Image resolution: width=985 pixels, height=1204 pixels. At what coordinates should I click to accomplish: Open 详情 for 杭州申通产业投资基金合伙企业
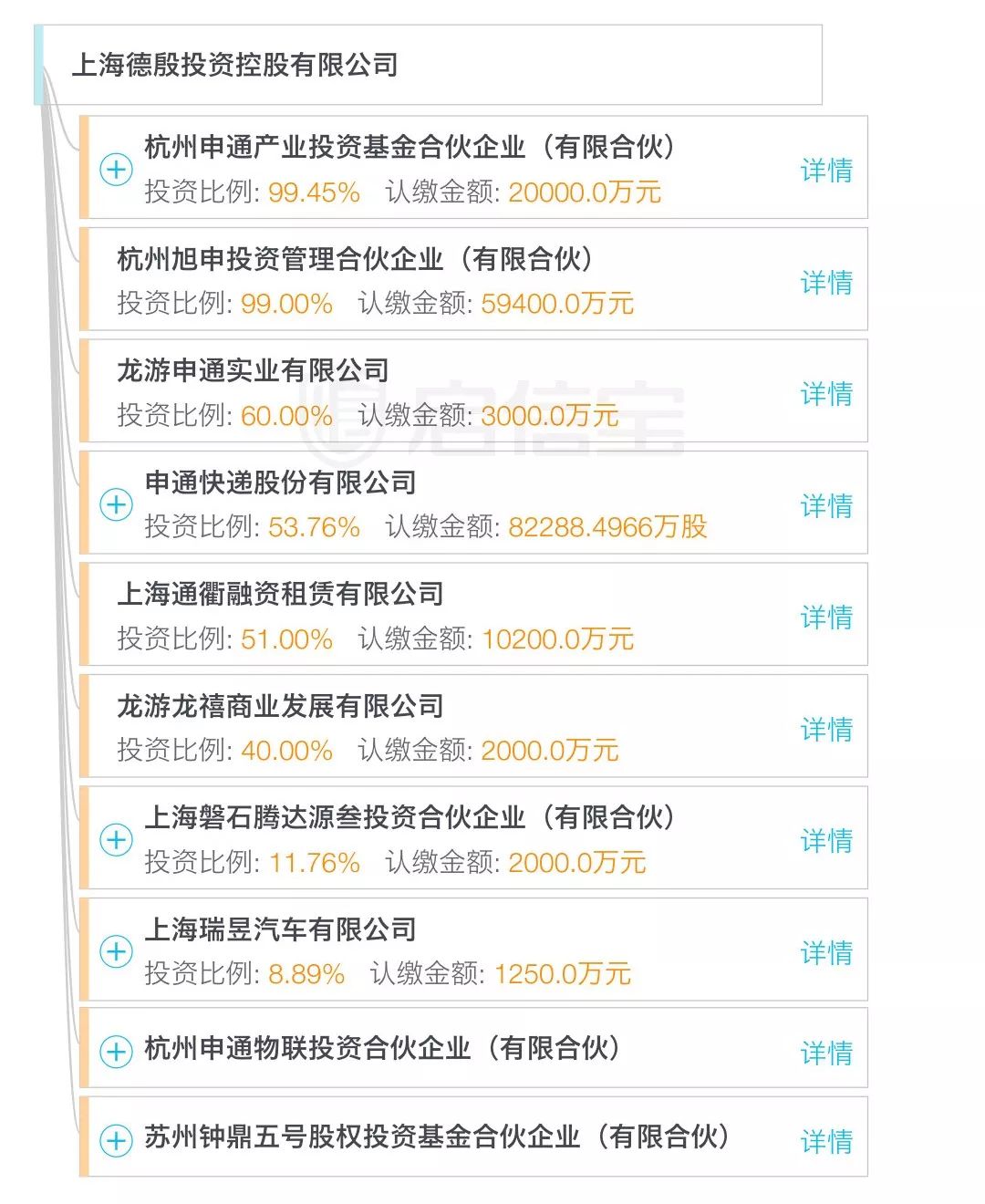click(x=826, y=171)
